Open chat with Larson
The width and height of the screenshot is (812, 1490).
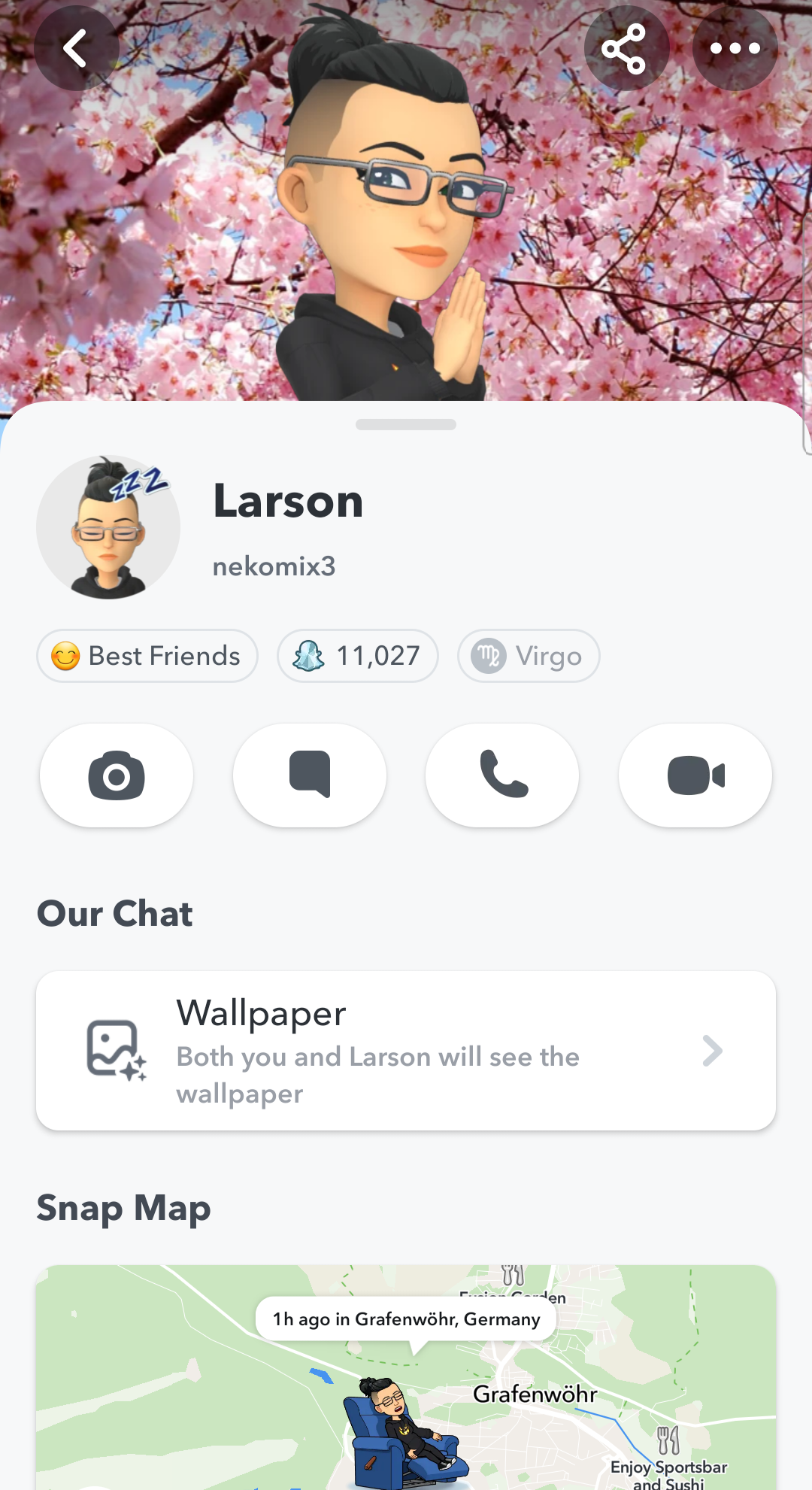pyautogui.click(x=310, y=775)
